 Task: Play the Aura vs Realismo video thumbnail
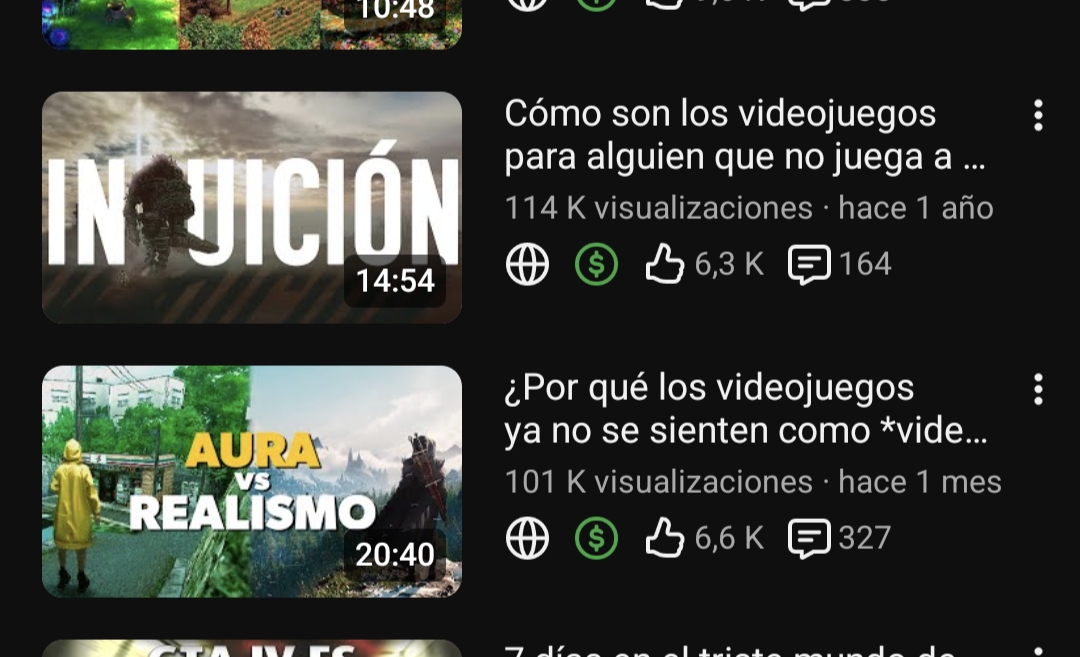(251, 481)
